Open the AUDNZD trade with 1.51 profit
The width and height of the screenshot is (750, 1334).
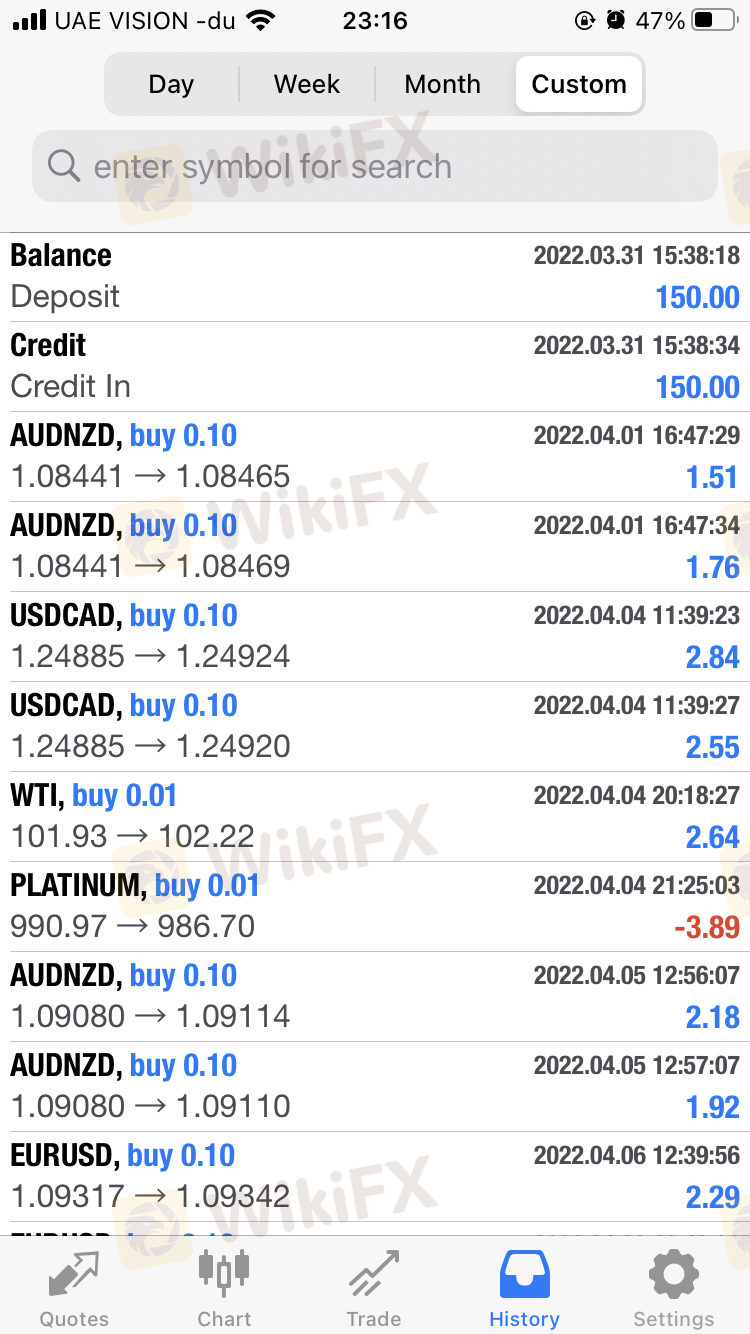pyautogui.click(x=375, y=456)
